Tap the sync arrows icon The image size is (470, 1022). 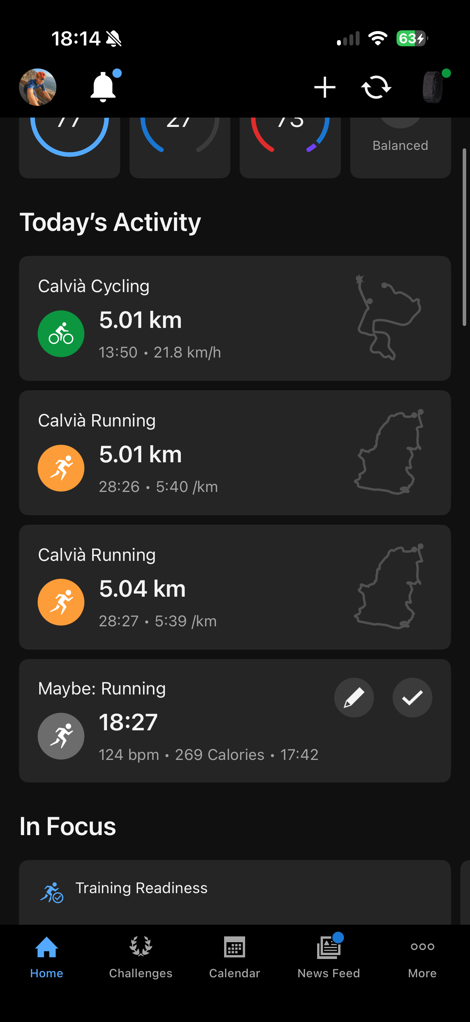(377, 87)
